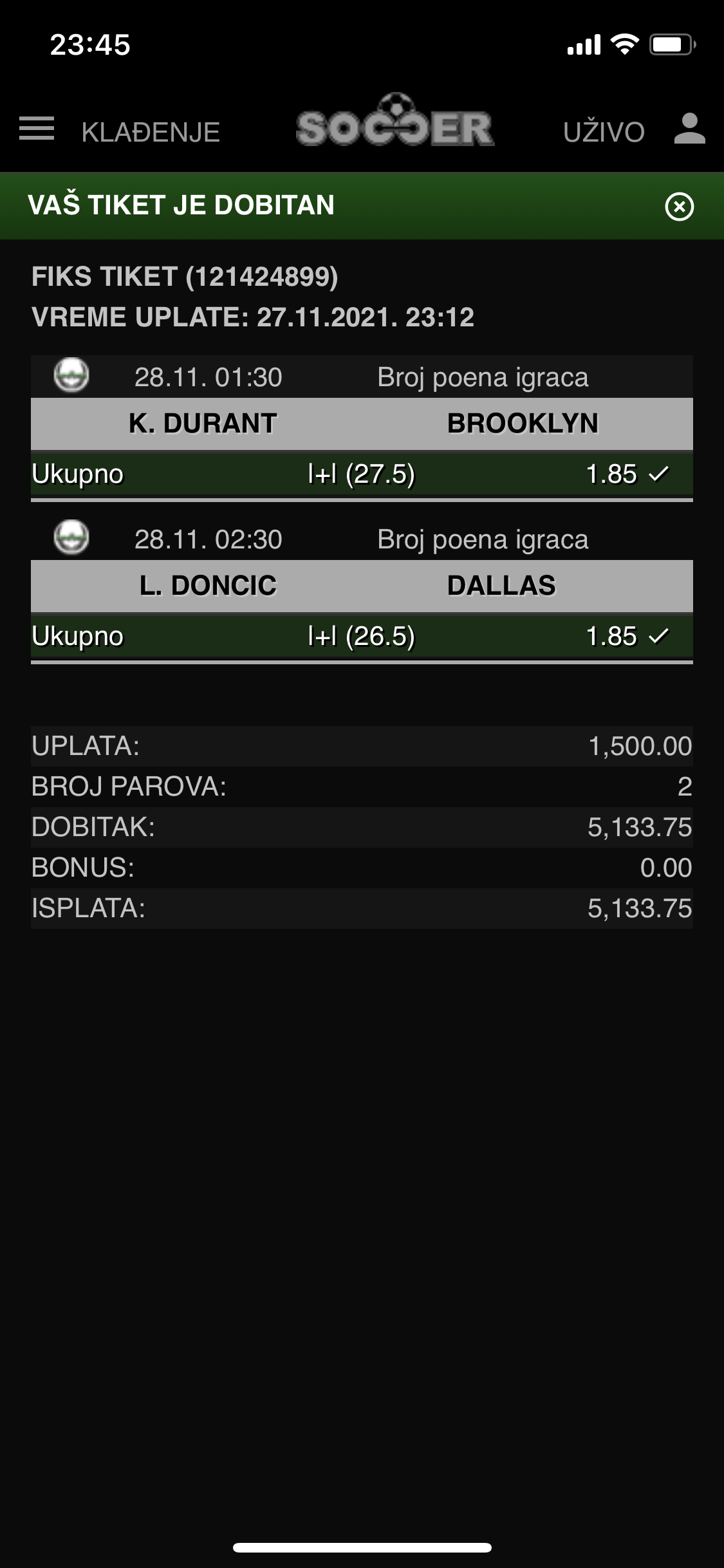Open the user profile icon
The height and width of the screenshot is (1568, 724).
click(x=690, y=129)
